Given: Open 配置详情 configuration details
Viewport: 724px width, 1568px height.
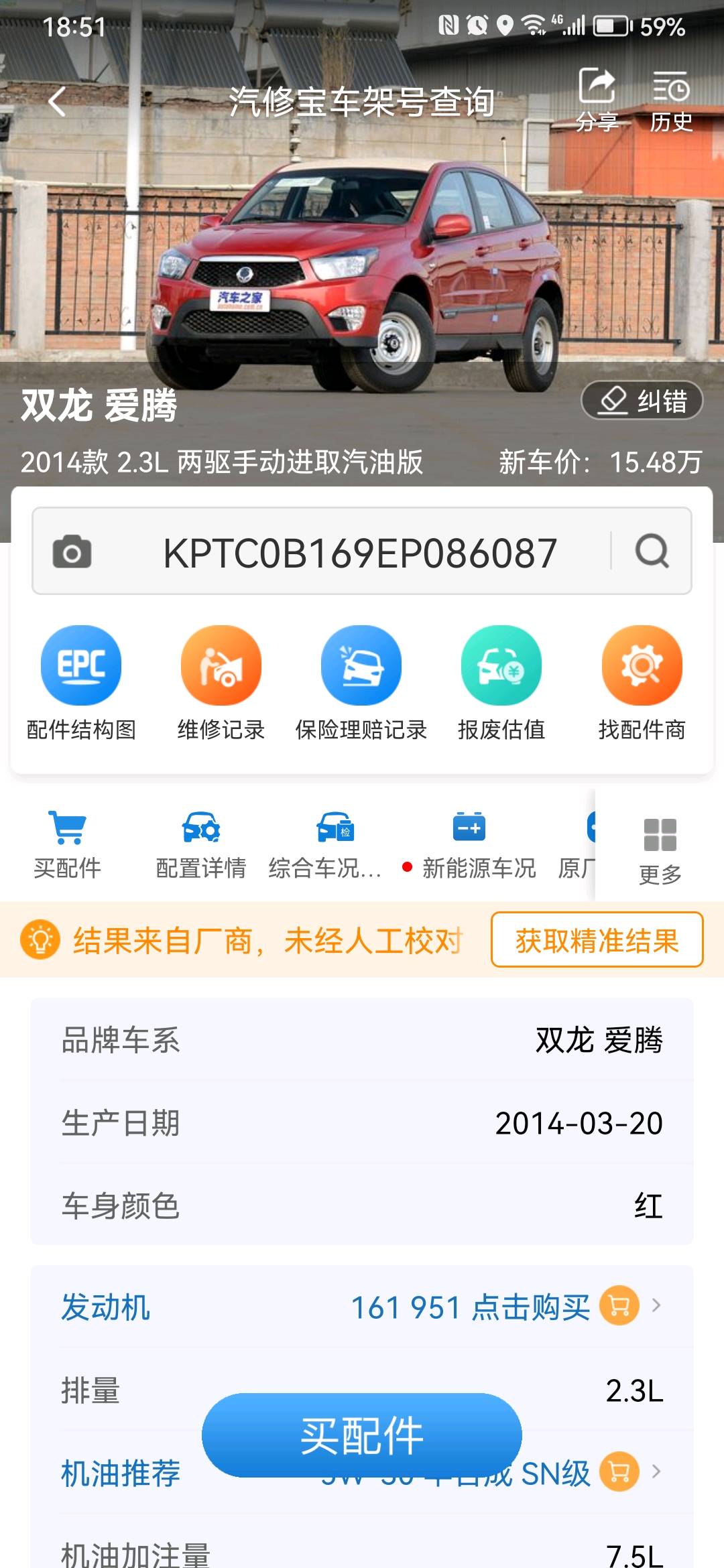Looking at the screenshot, I should coord(201,844).
